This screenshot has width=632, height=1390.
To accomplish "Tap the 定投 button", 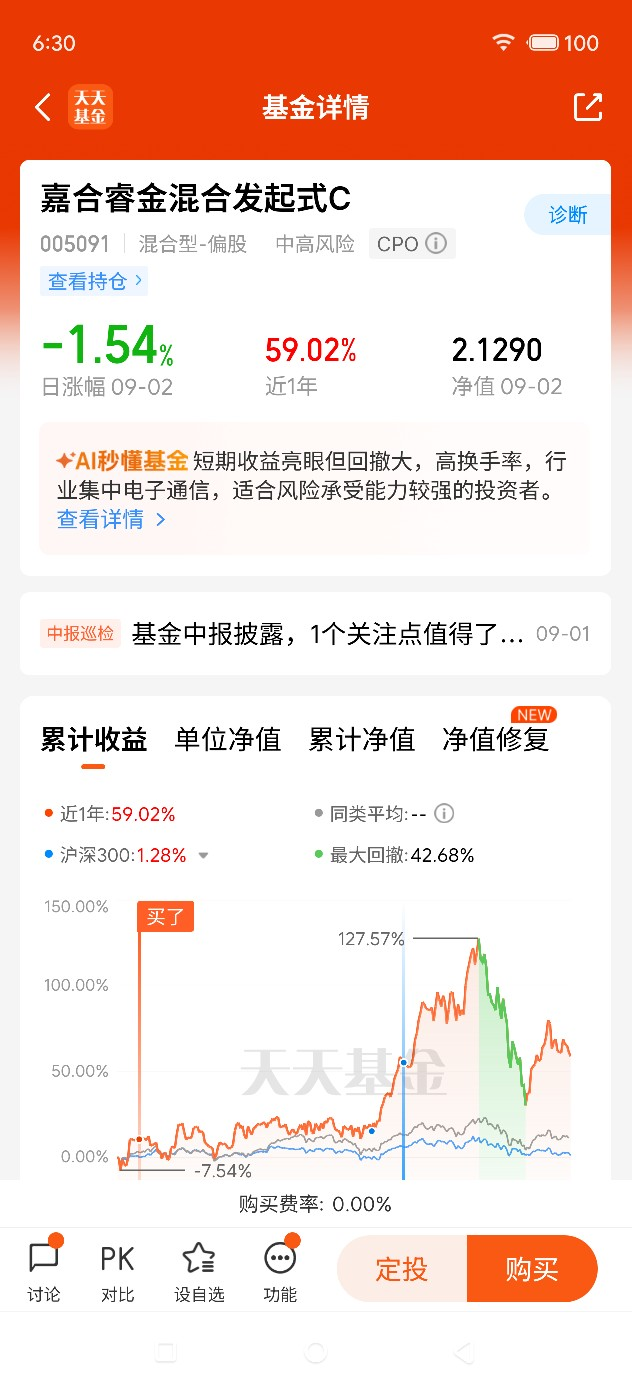I will point(402,1269).
